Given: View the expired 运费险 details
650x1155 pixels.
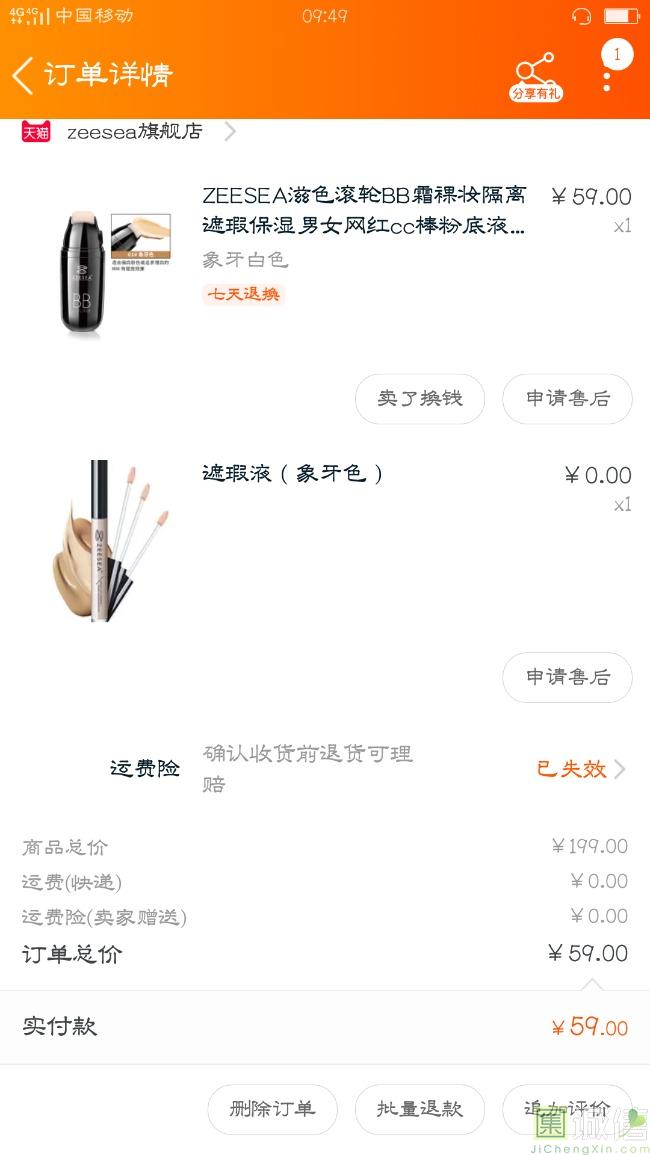Looking at the screenshot, I should click(580, 769).
